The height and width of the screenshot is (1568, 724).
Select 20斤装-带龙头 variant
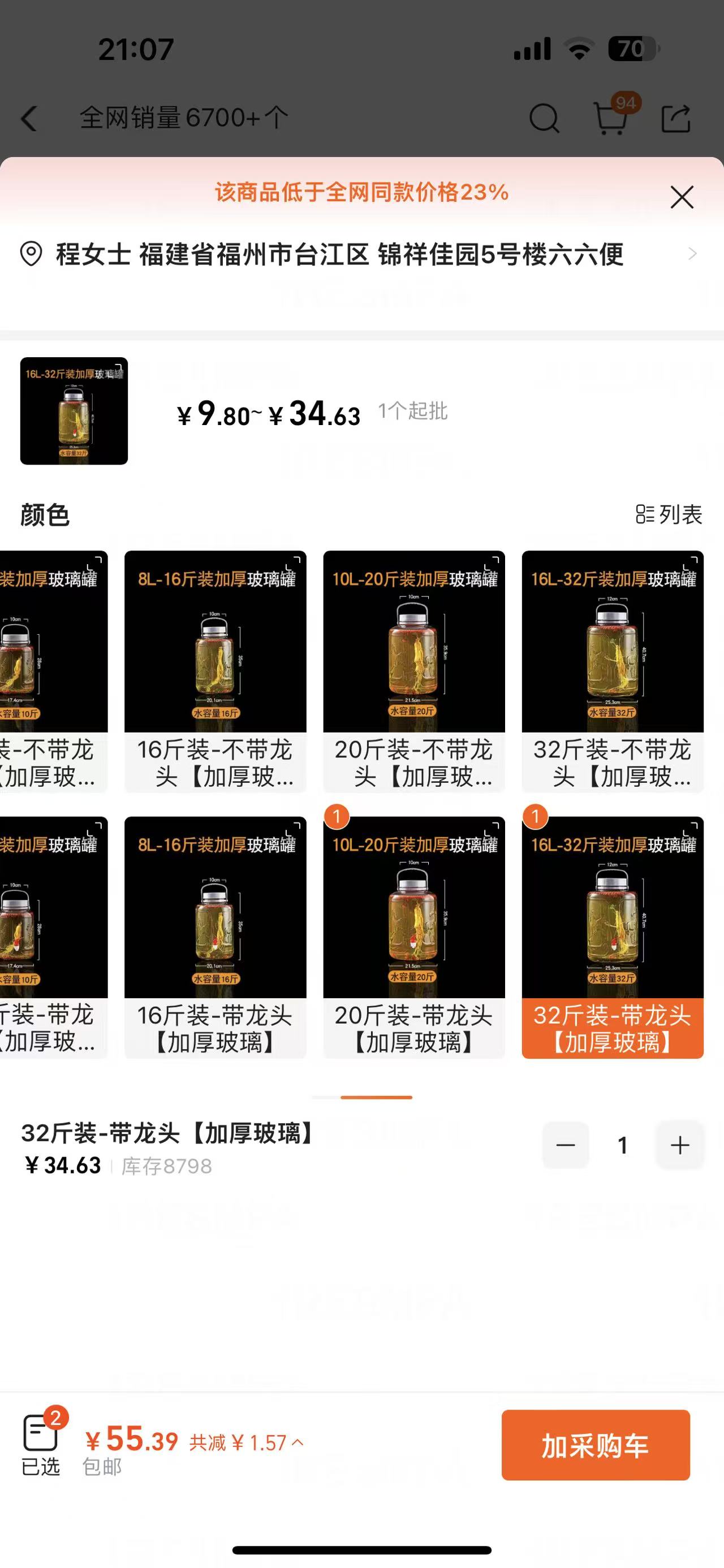(x=413, y=937)
